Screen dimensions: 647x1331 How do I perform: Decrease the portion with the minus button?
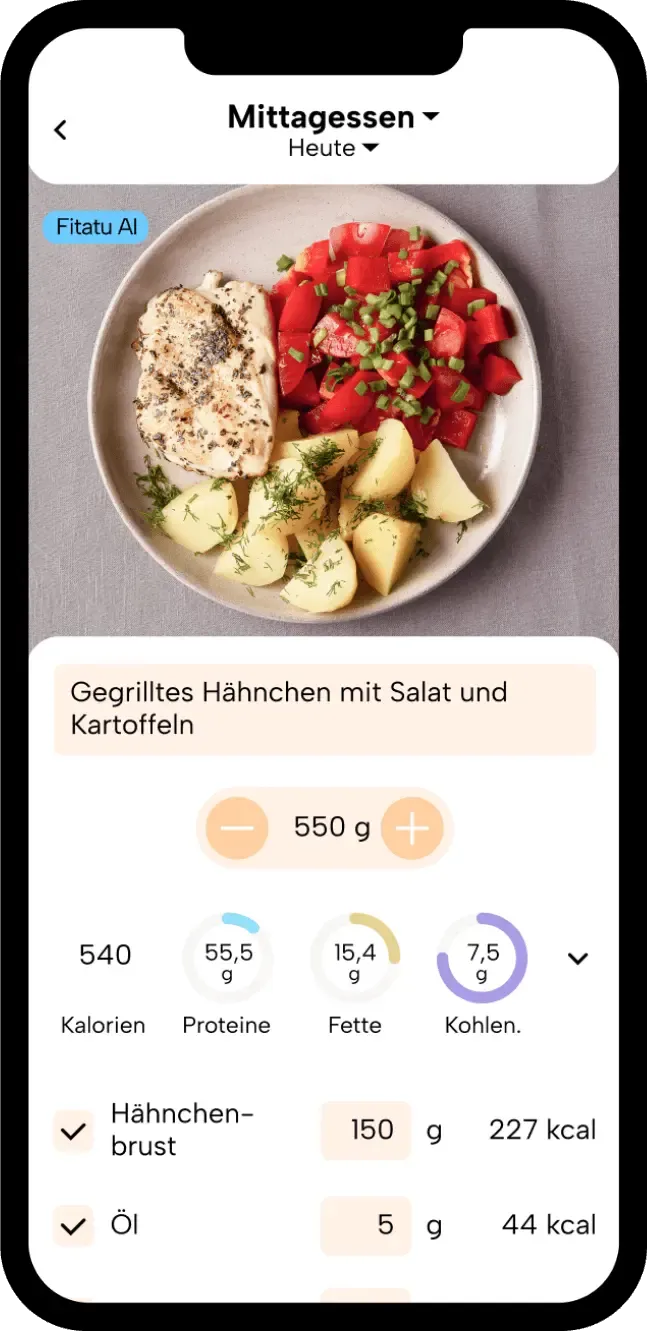tap(237, 828)
